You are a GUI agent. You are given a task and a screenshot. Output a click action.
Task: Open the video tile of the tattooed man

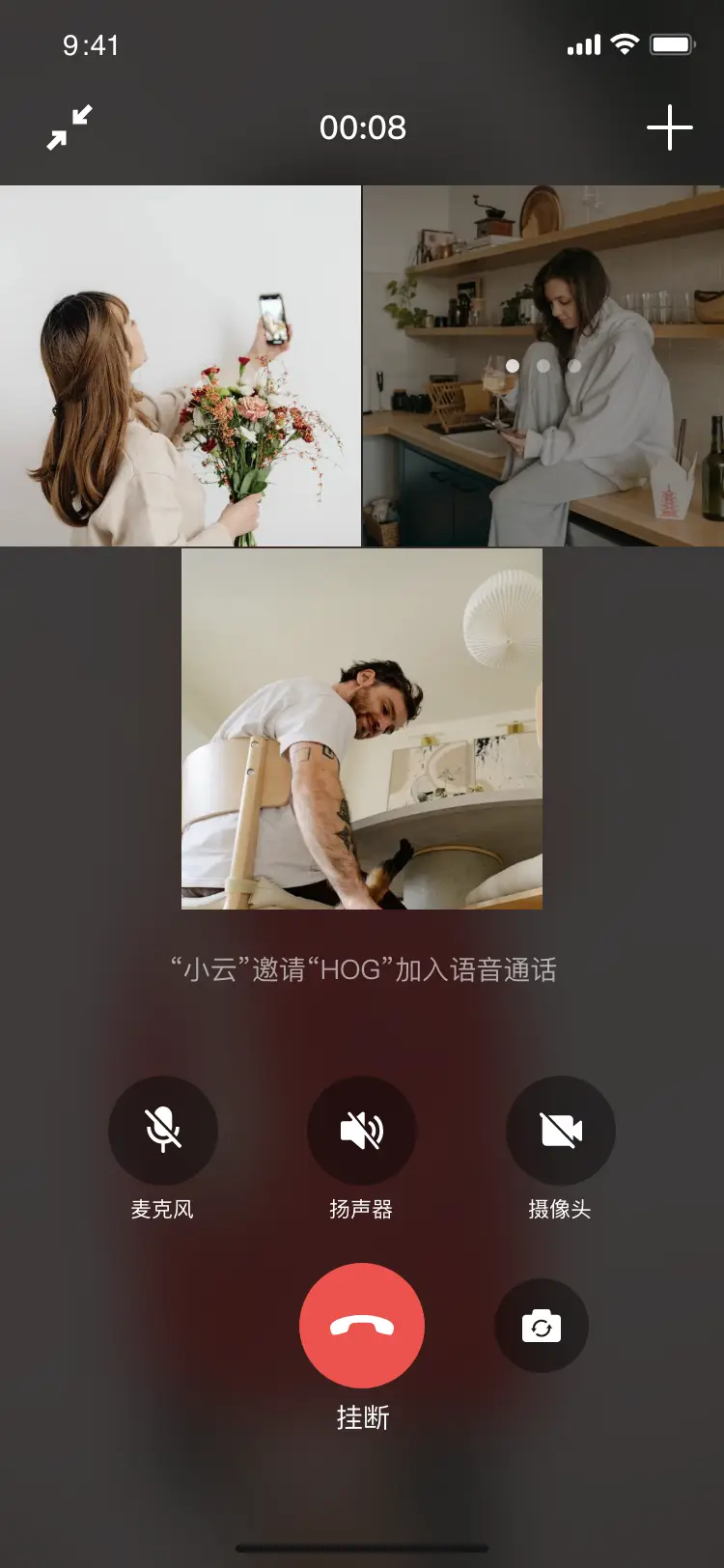(362, 729)
